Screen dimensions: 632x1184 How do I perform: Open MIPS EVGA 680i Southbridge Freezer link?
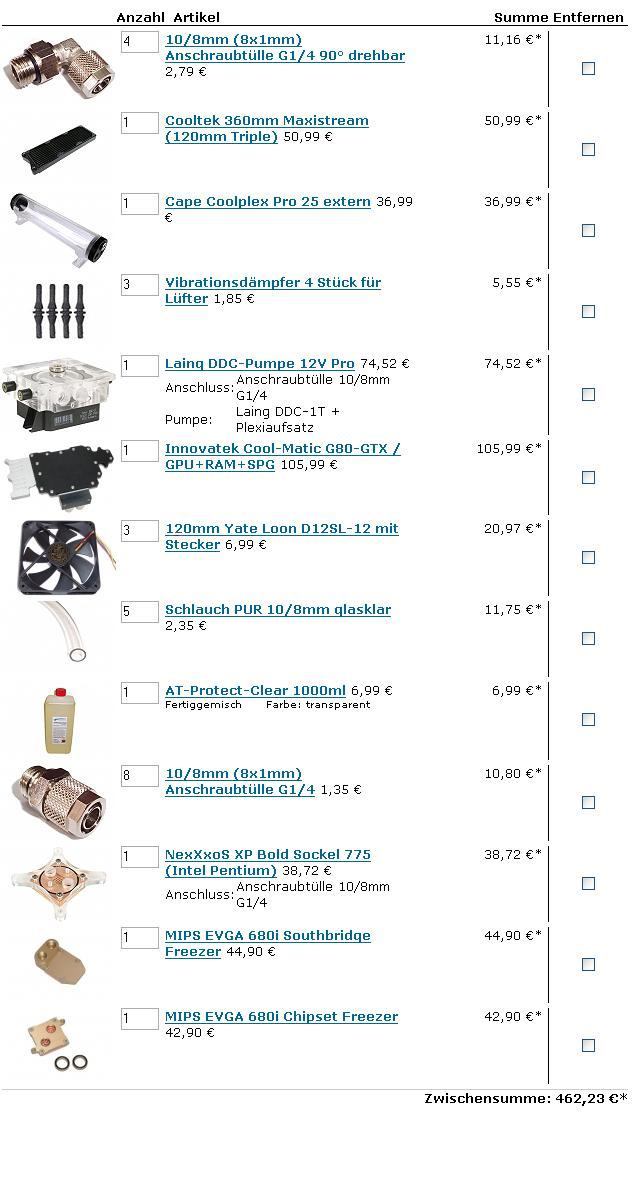pyautogui.click(x=268, y=943)
